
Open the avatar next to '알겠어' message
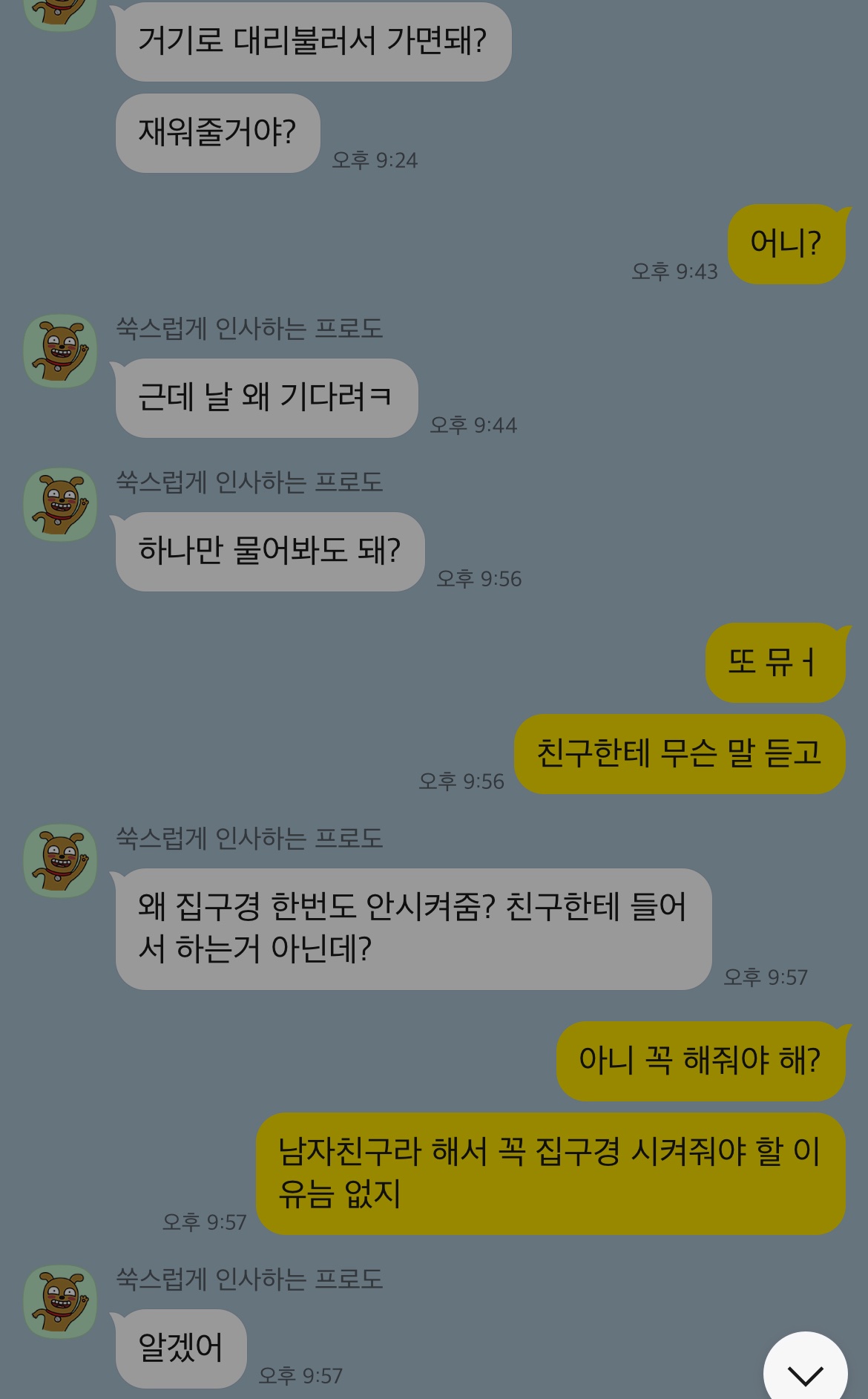click(x=60, y=1302)
